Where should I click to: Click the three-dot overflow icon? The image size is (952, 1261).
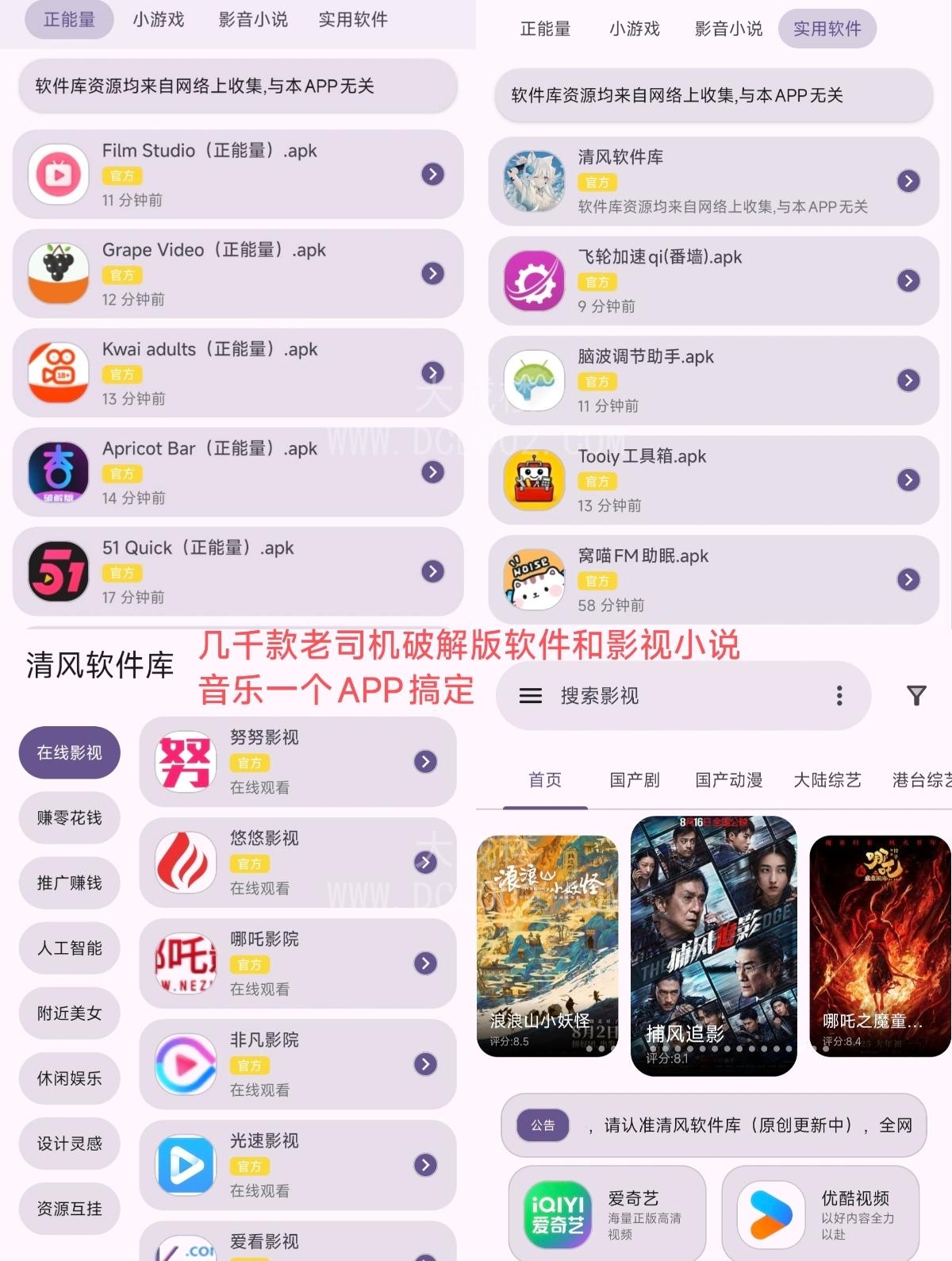point(839,694)
